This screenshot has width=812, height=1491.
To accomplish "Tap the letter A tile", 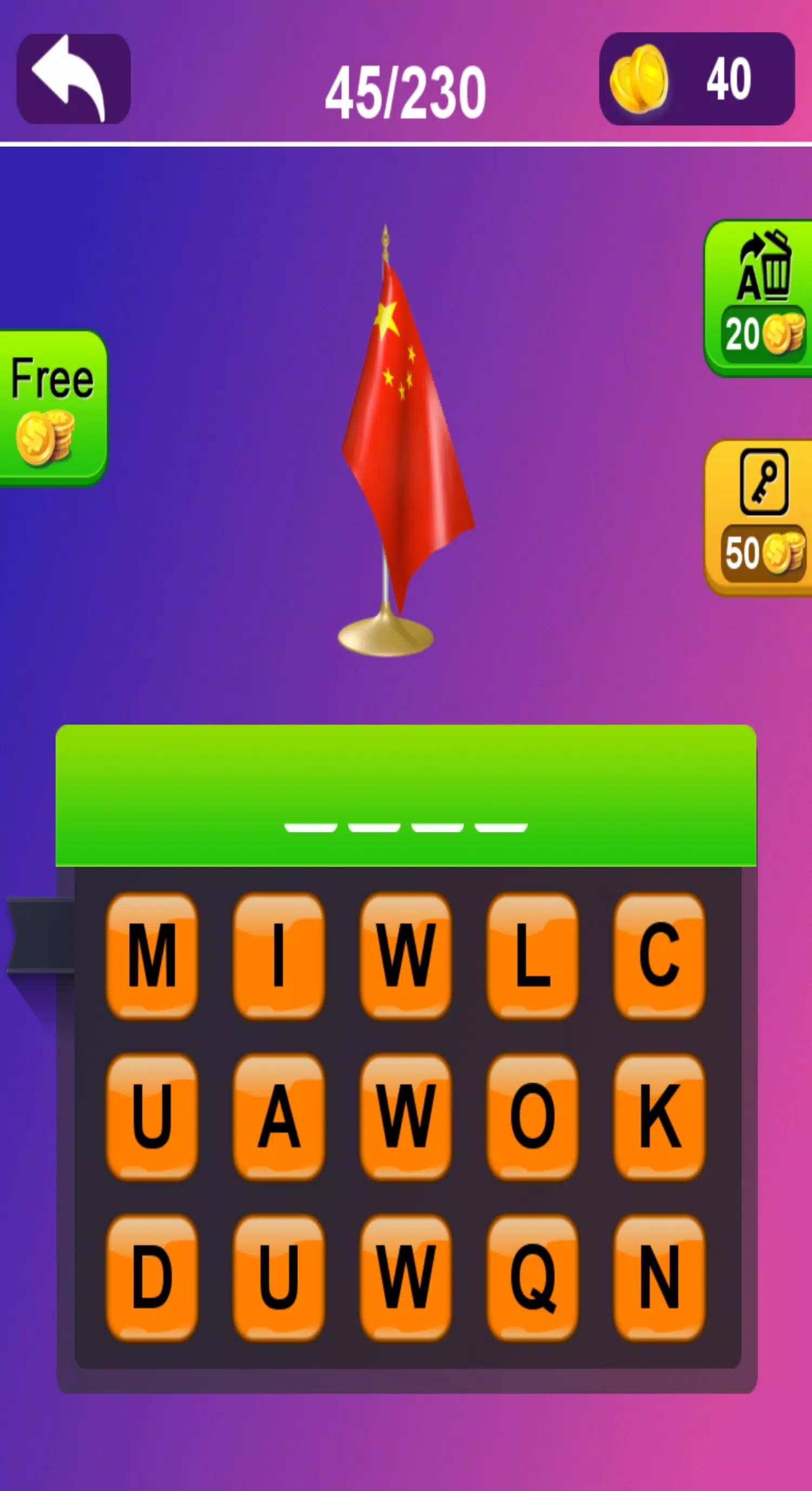I will [278, 1116].
